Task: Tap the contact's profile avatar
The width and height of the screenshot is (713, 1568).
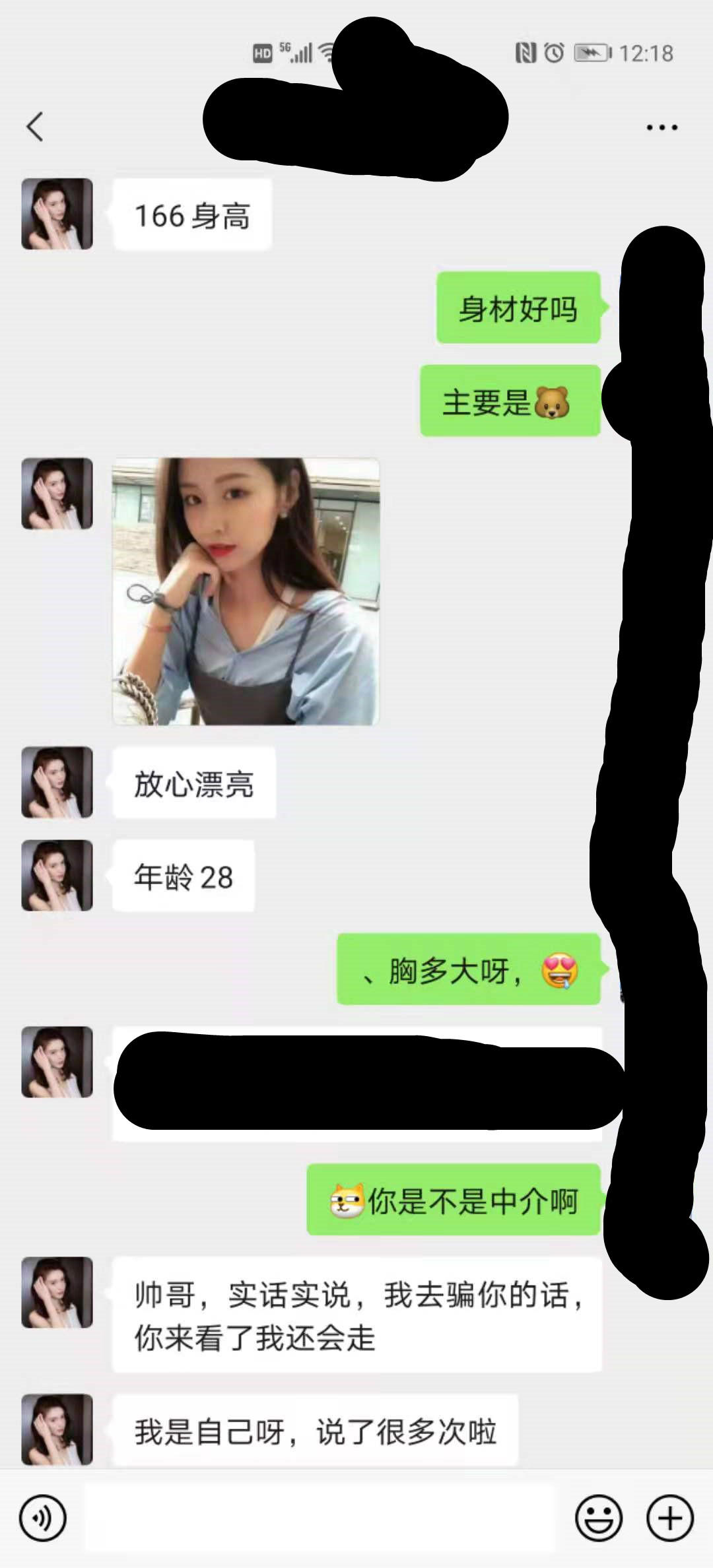Action: tap(56, 214)
